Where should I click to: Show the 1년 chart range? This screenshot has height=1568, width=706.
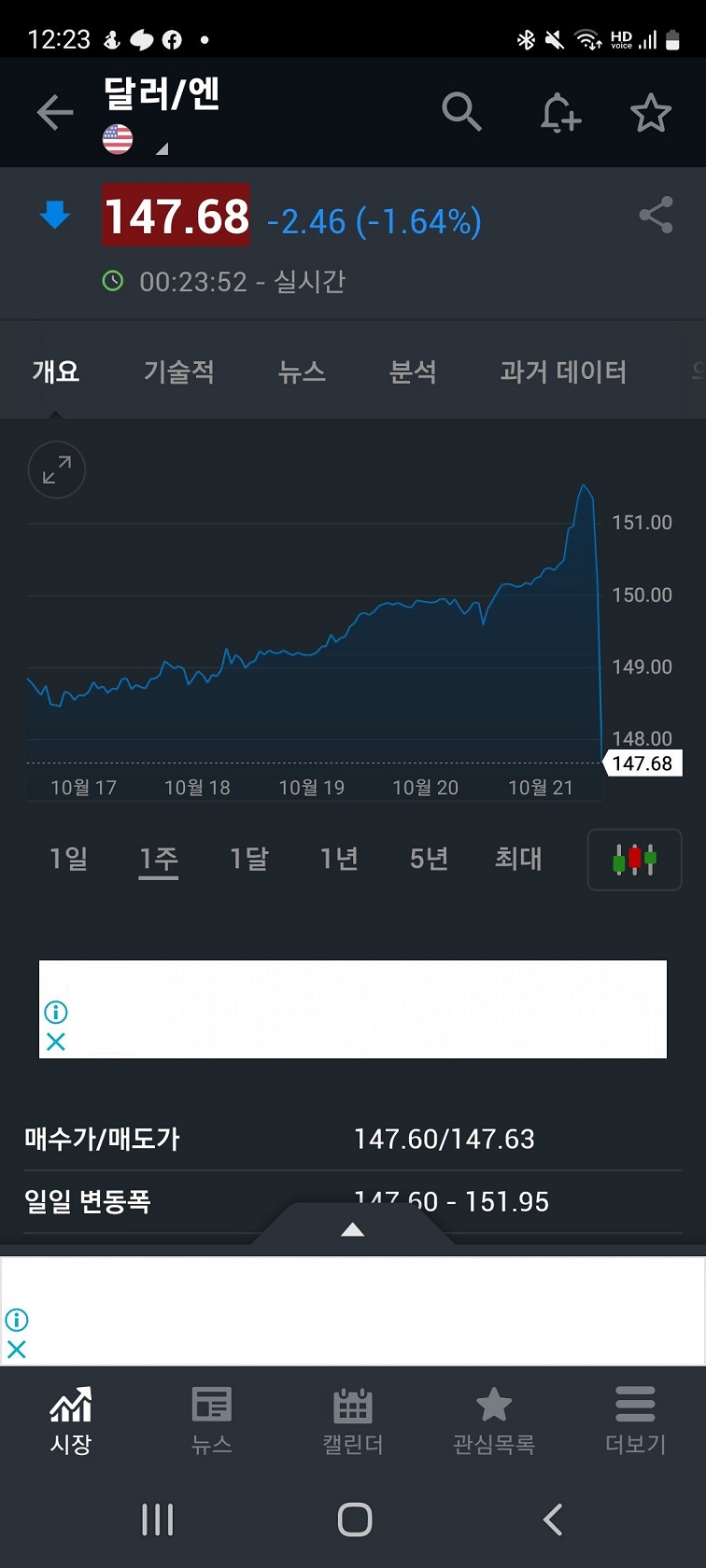click(x=339, y=859)
